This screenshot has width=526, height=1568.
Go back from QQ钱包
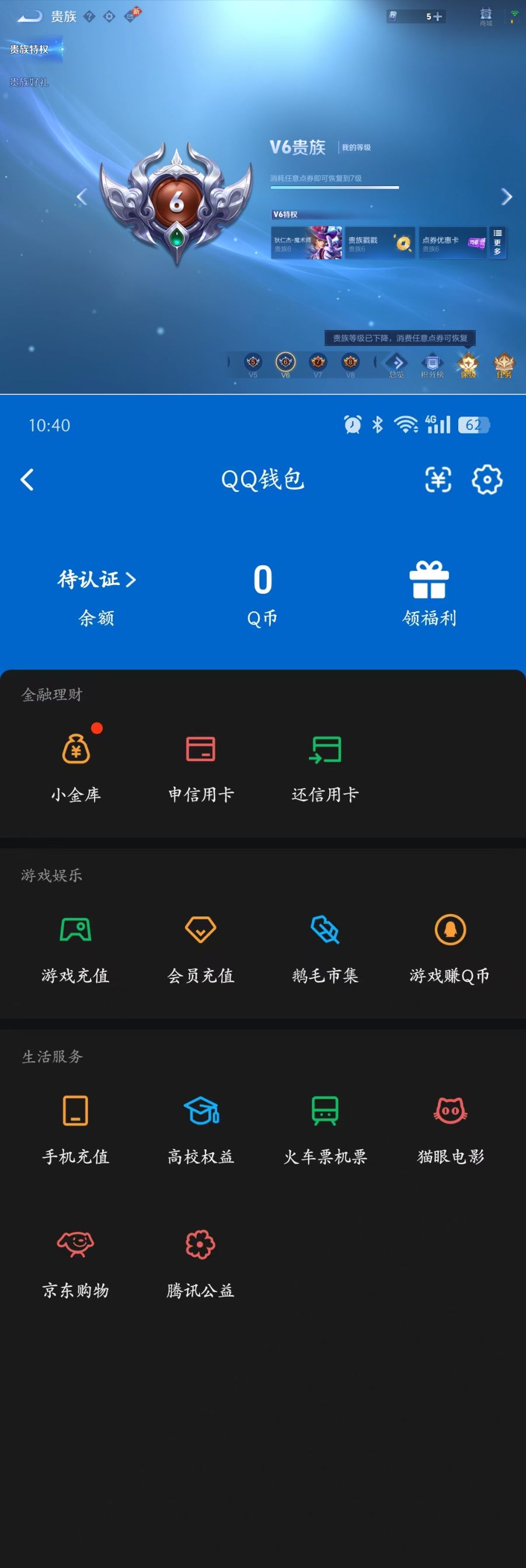(27, 480)
